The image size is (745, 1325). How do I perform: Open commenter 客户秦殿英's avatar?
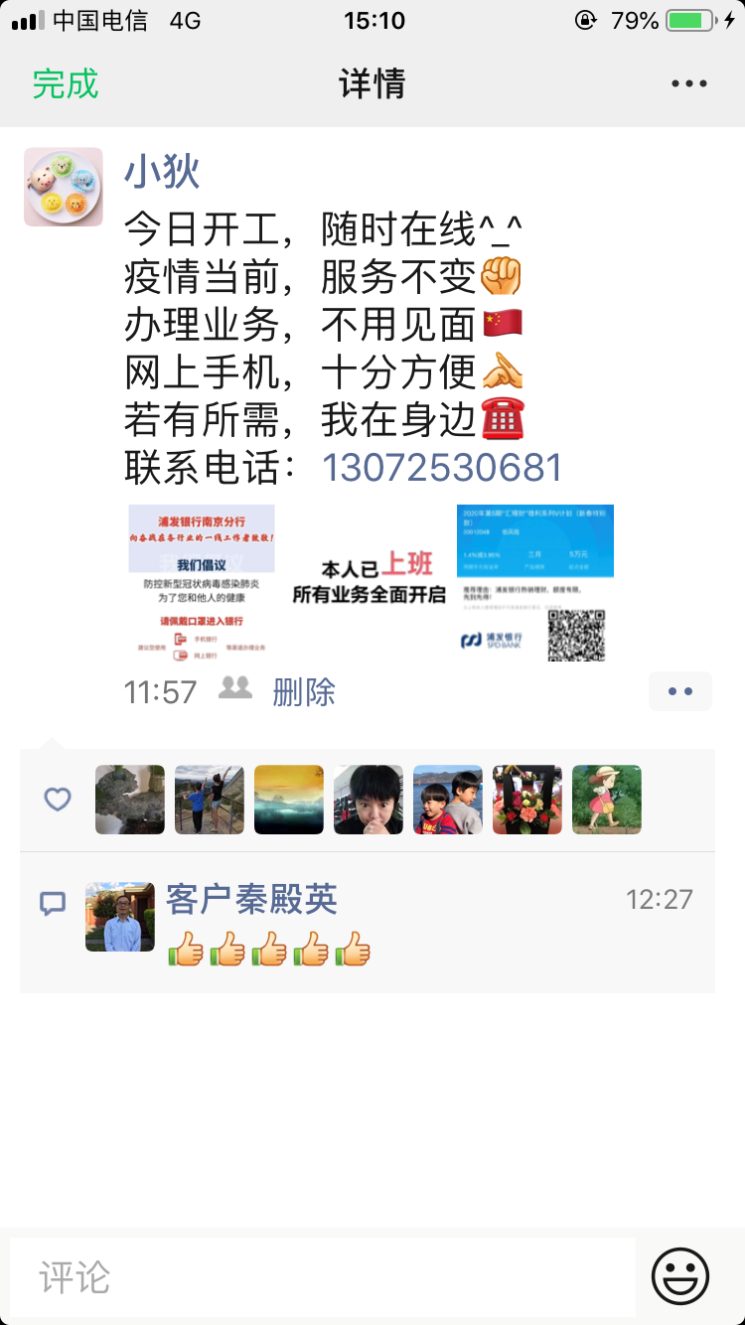pos(120,916)
